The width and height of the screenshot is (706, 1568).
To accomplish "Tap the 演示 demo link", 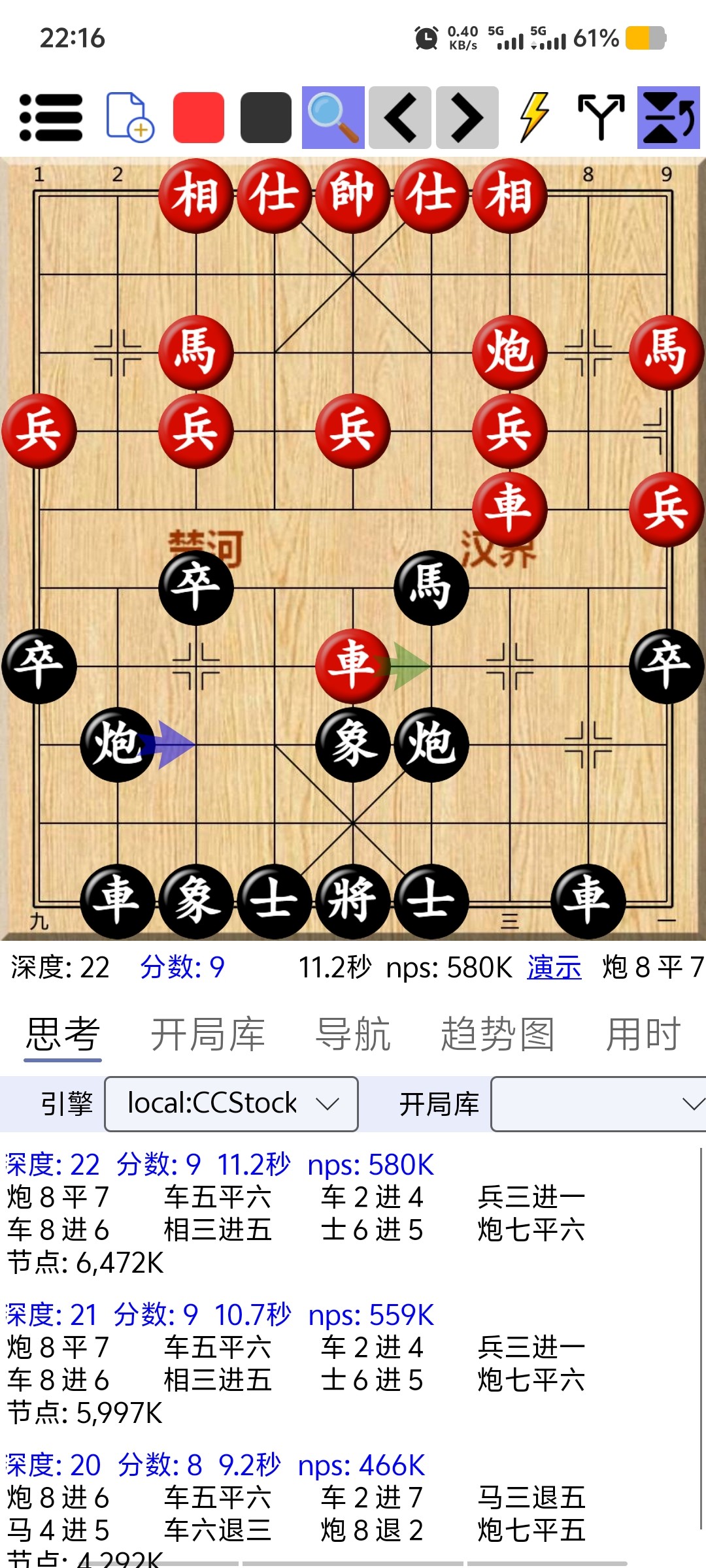I will pos(554,968).
